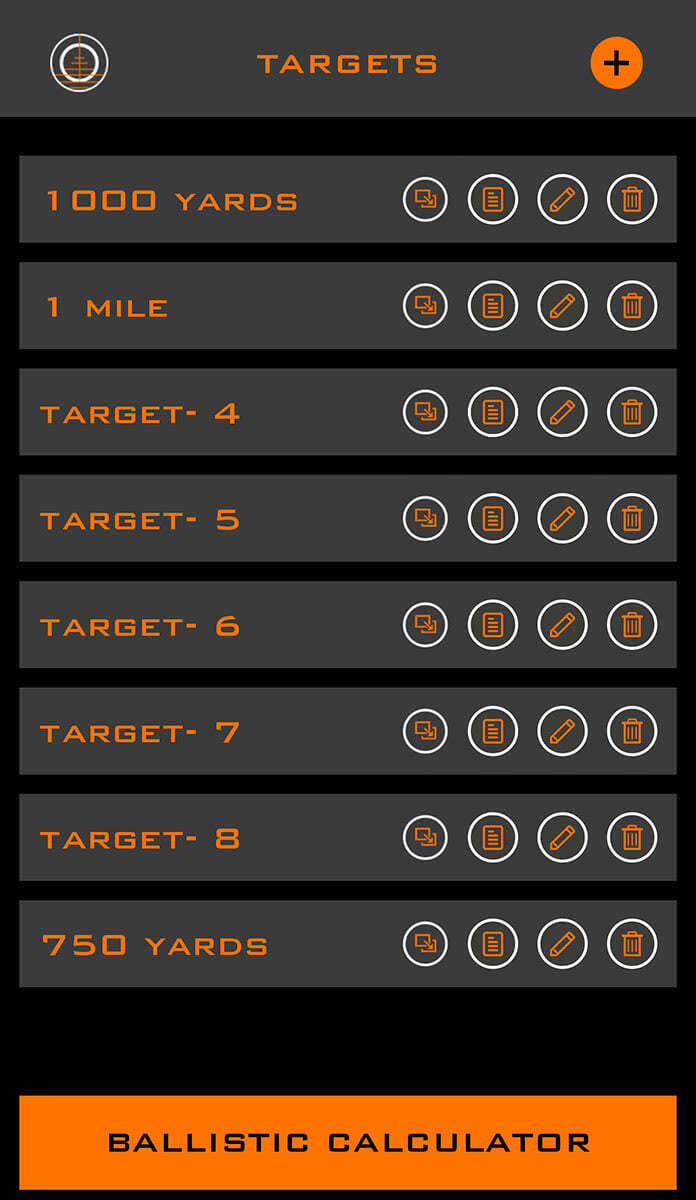Open the Ballistic Calculator

coord(348,1142)
